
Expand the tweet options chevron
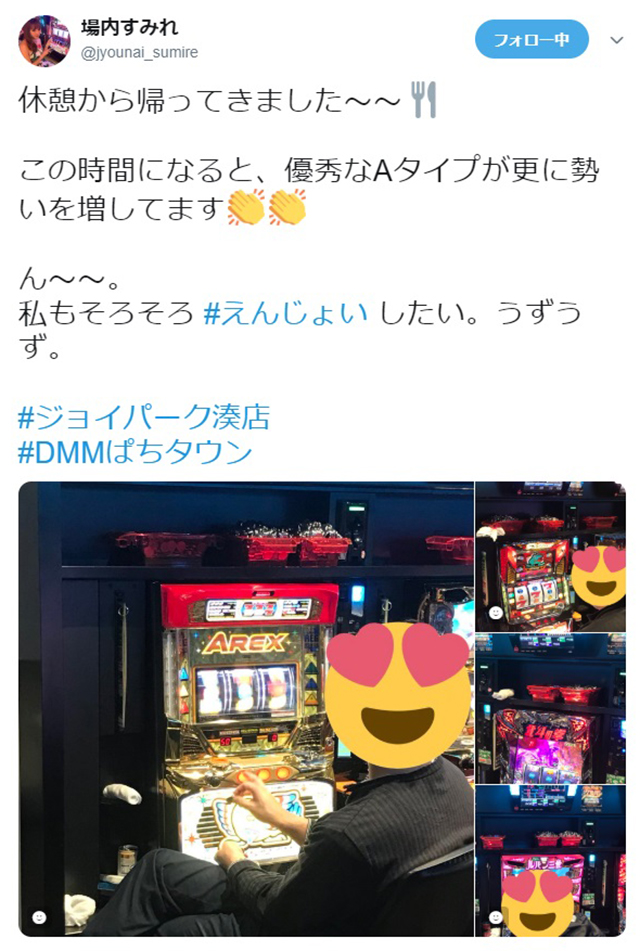click(x=615, y=40)
